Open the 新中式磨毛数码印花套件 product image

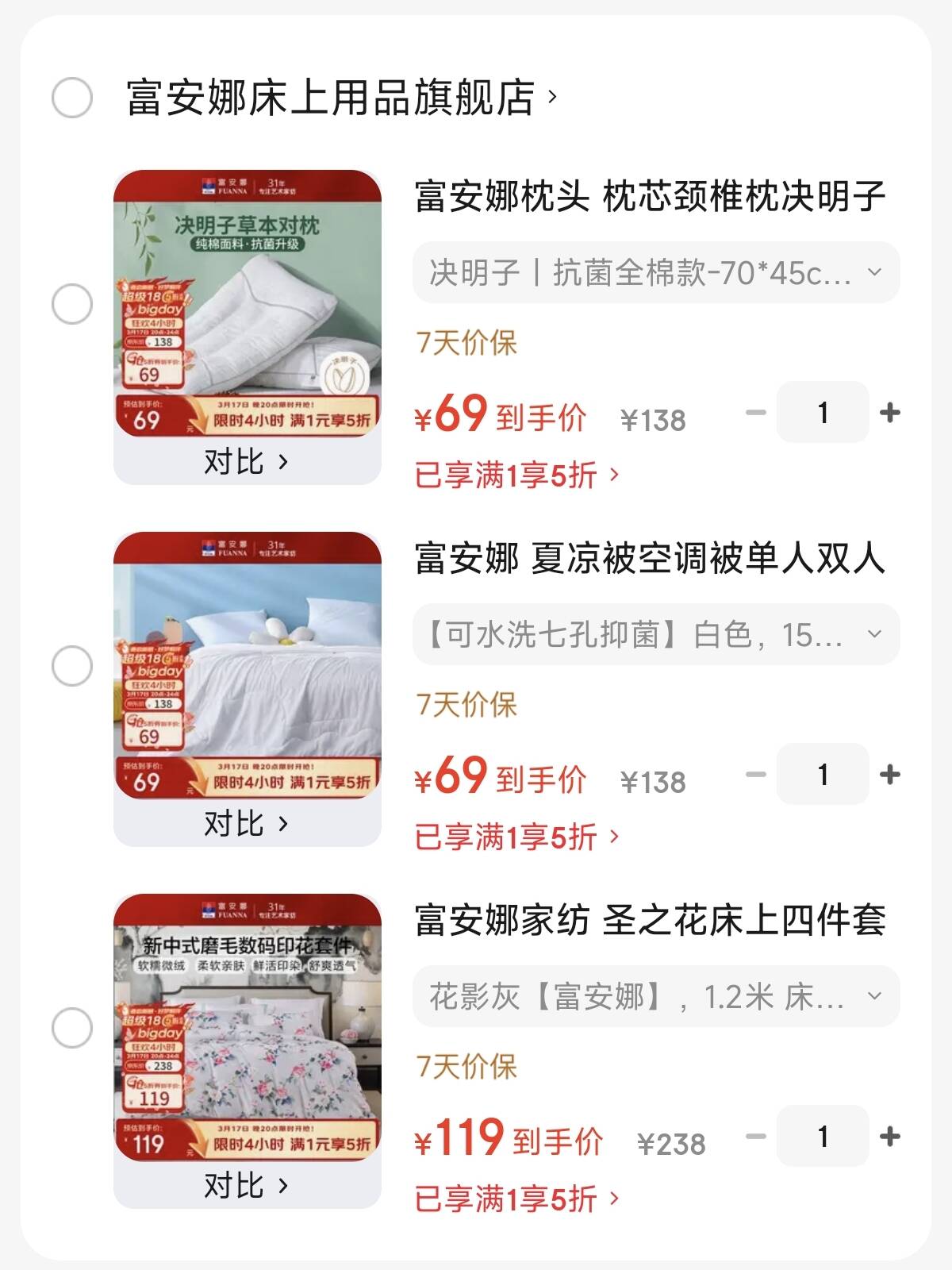click(x=247, y=1027)
